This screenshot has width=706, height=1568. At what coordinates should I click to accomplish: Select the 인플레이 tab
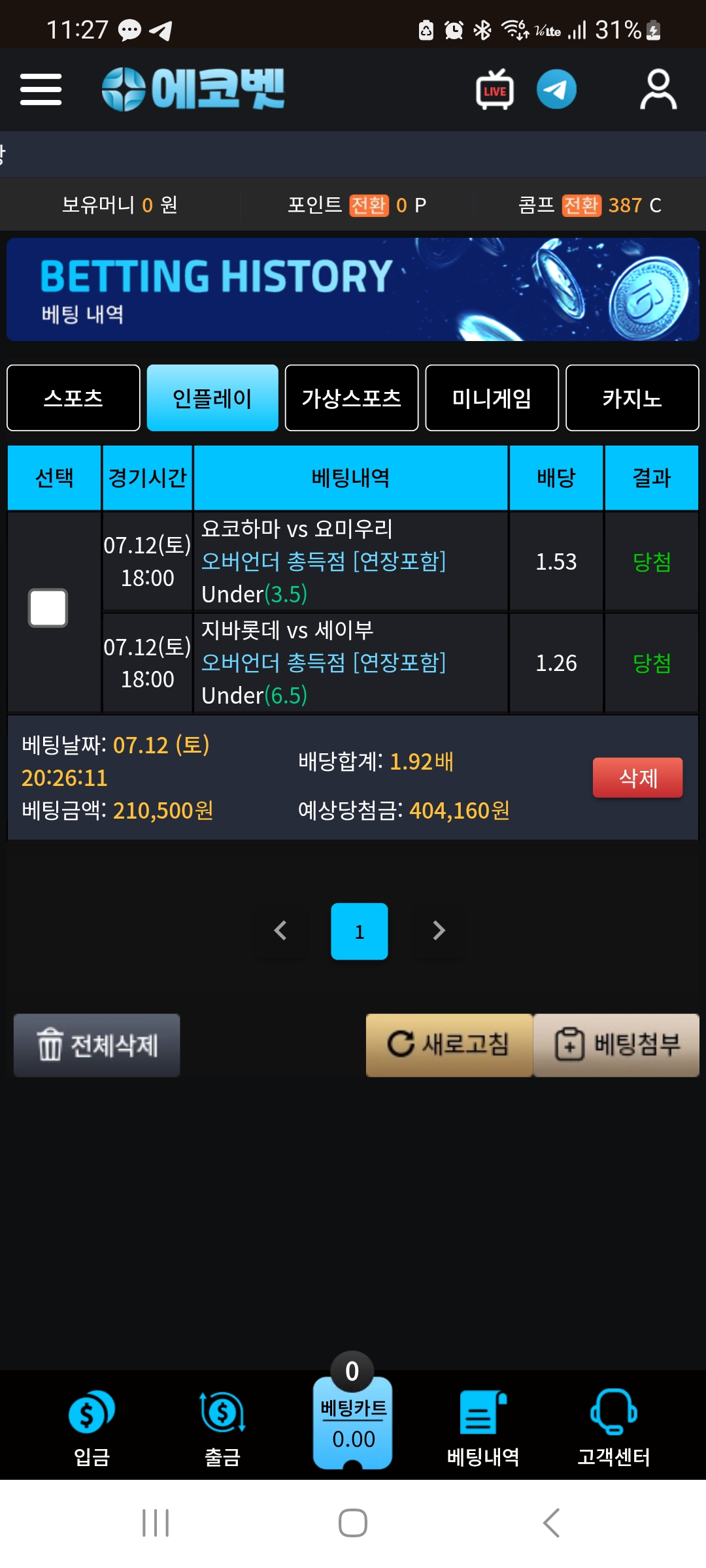[212, 398]
